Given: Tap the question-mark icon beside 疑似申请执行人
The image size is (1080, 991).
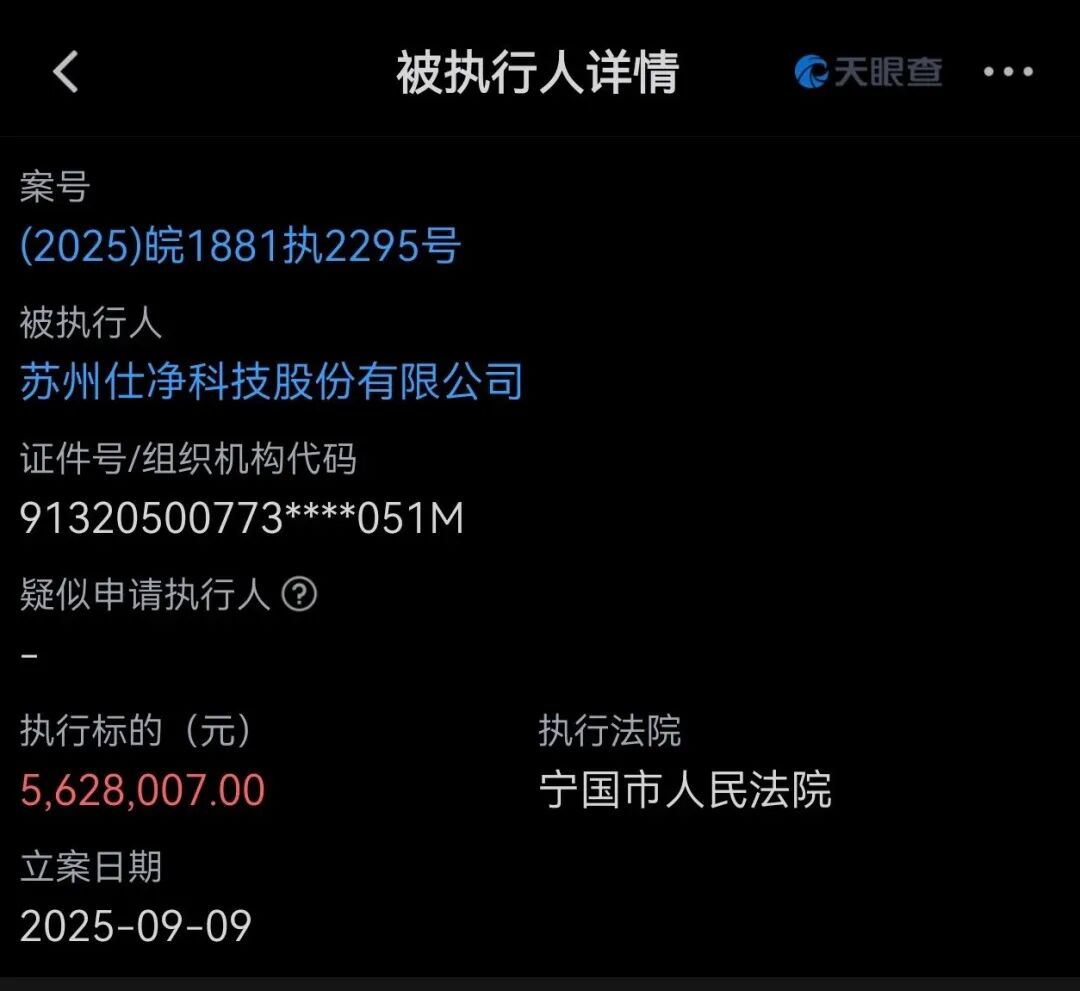Looking at the screenshot, I should tap(299, 595).
